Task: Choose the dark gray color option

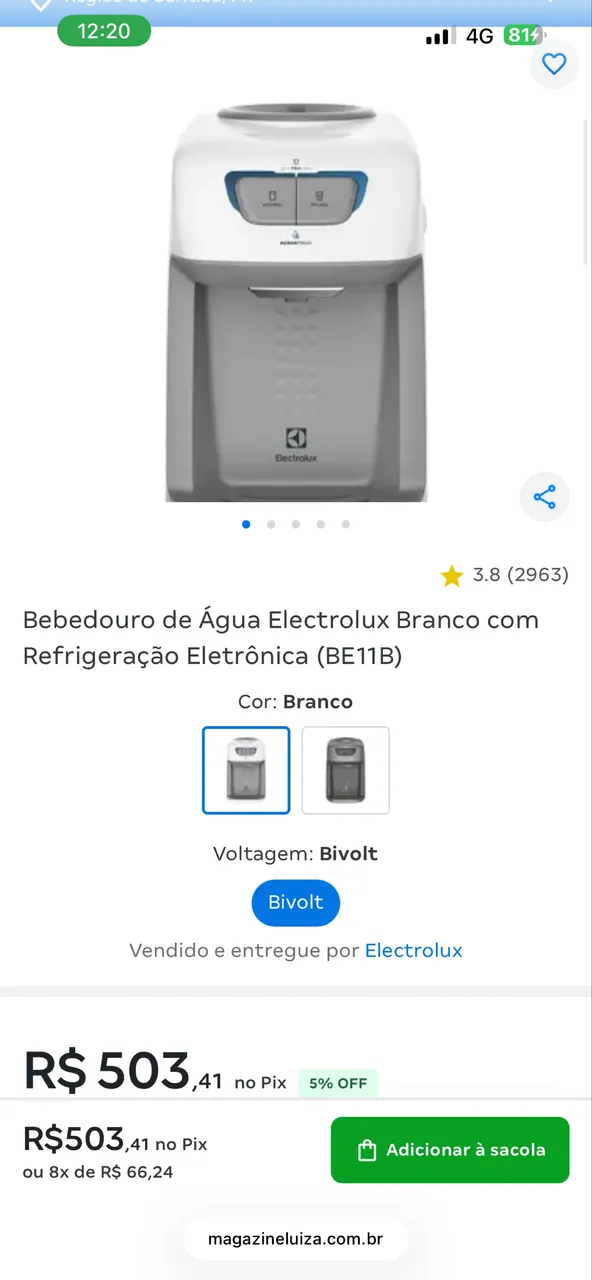Action: tap(346, 770)
